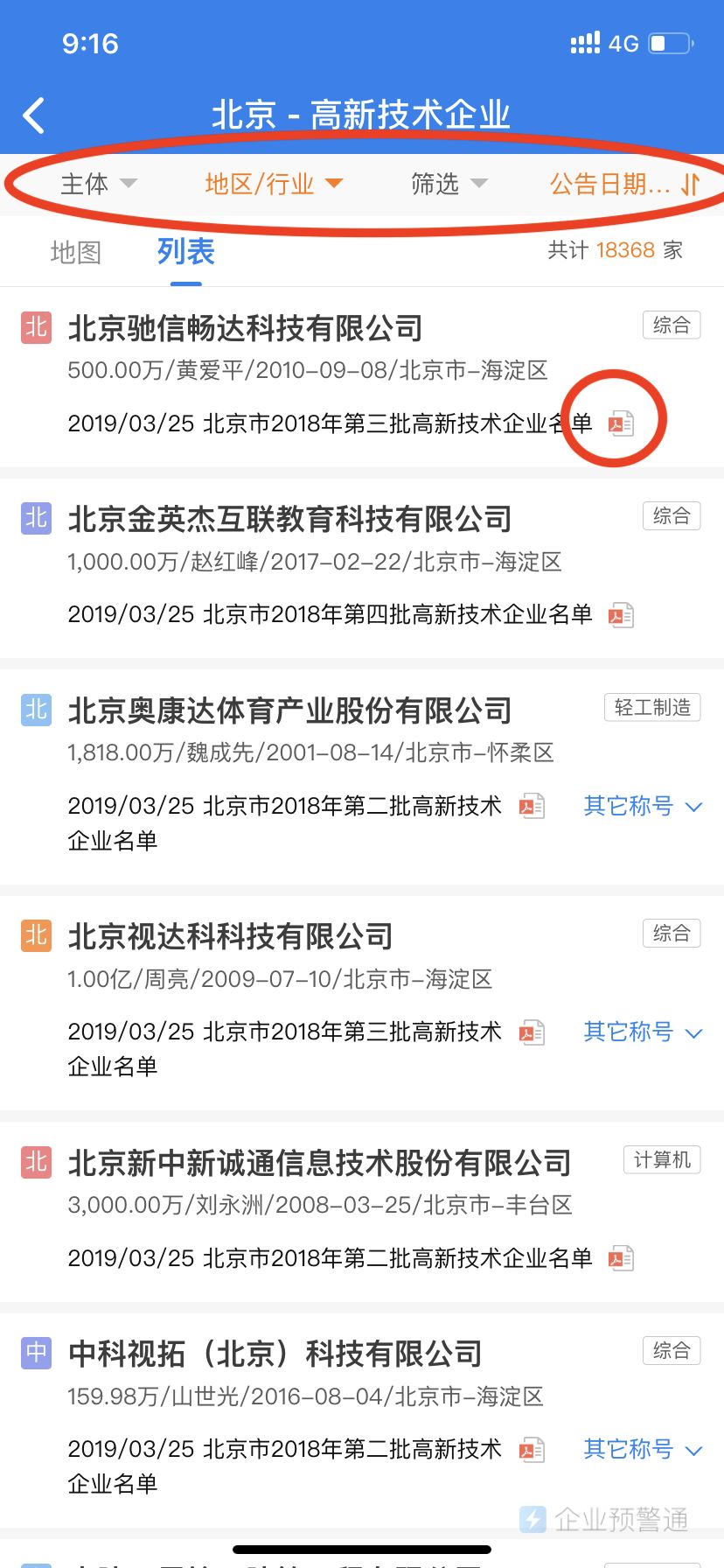Open the 主体 filter dropdown
724x1568 pixels.
tap(98, 184)
